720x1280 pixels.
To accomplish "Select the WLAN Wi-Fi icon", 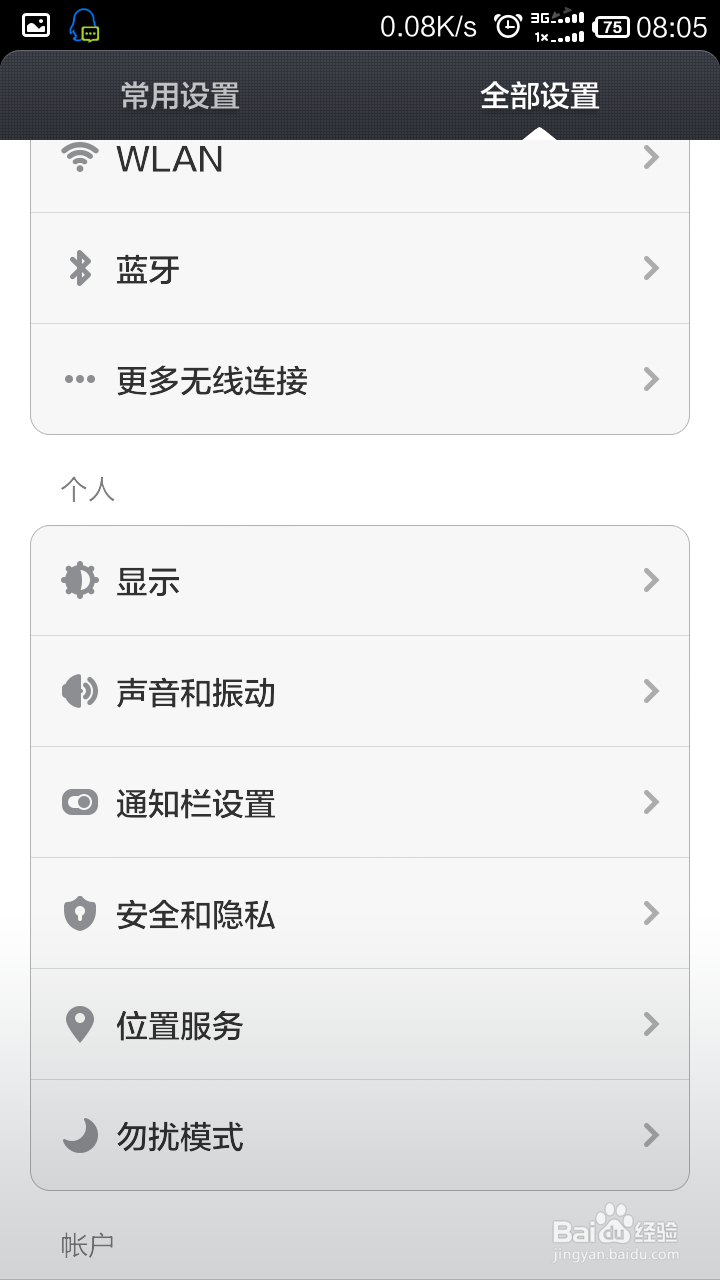I will [80, 157].
